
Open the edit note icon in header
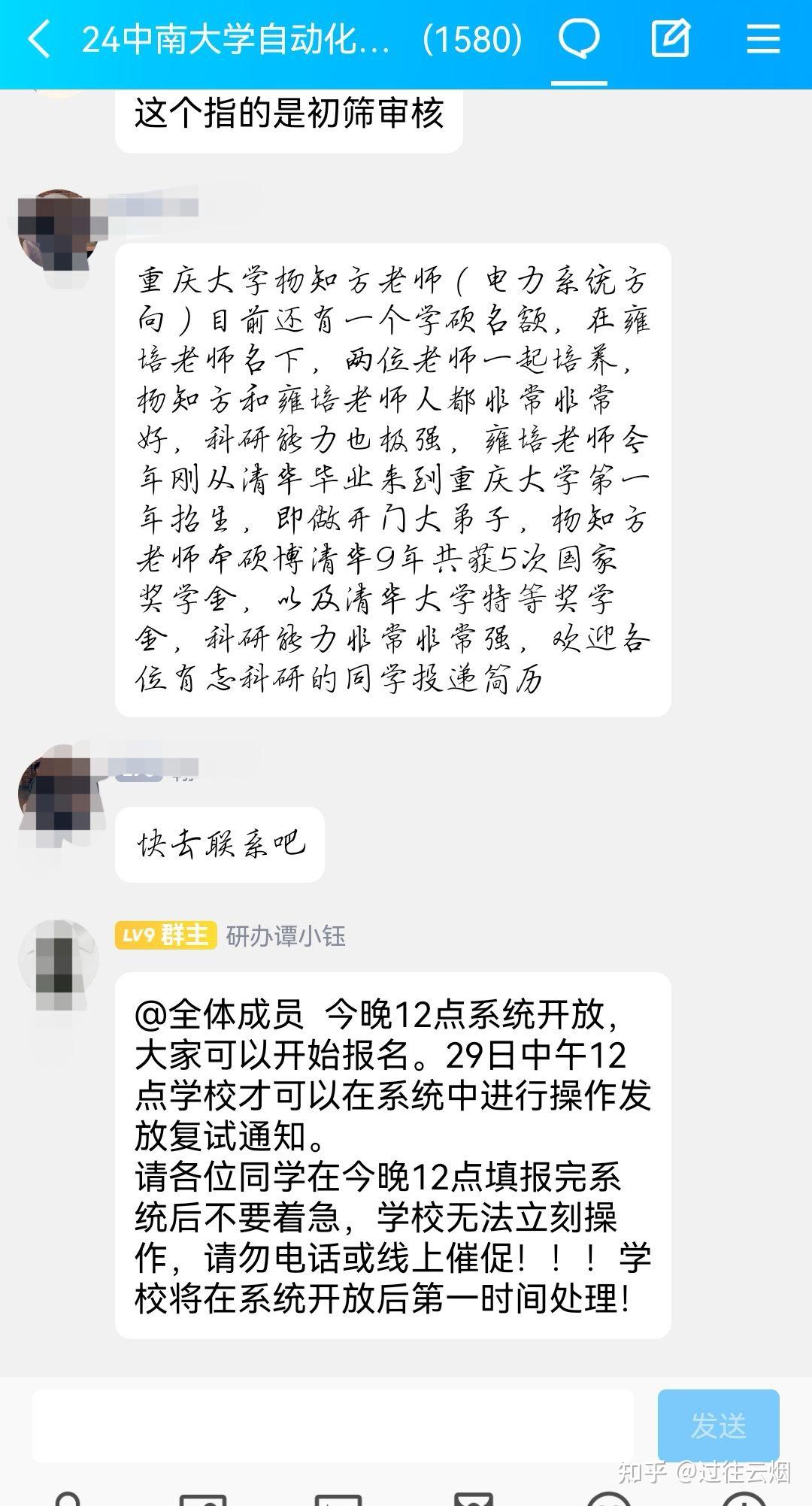(x=671, y=39)
